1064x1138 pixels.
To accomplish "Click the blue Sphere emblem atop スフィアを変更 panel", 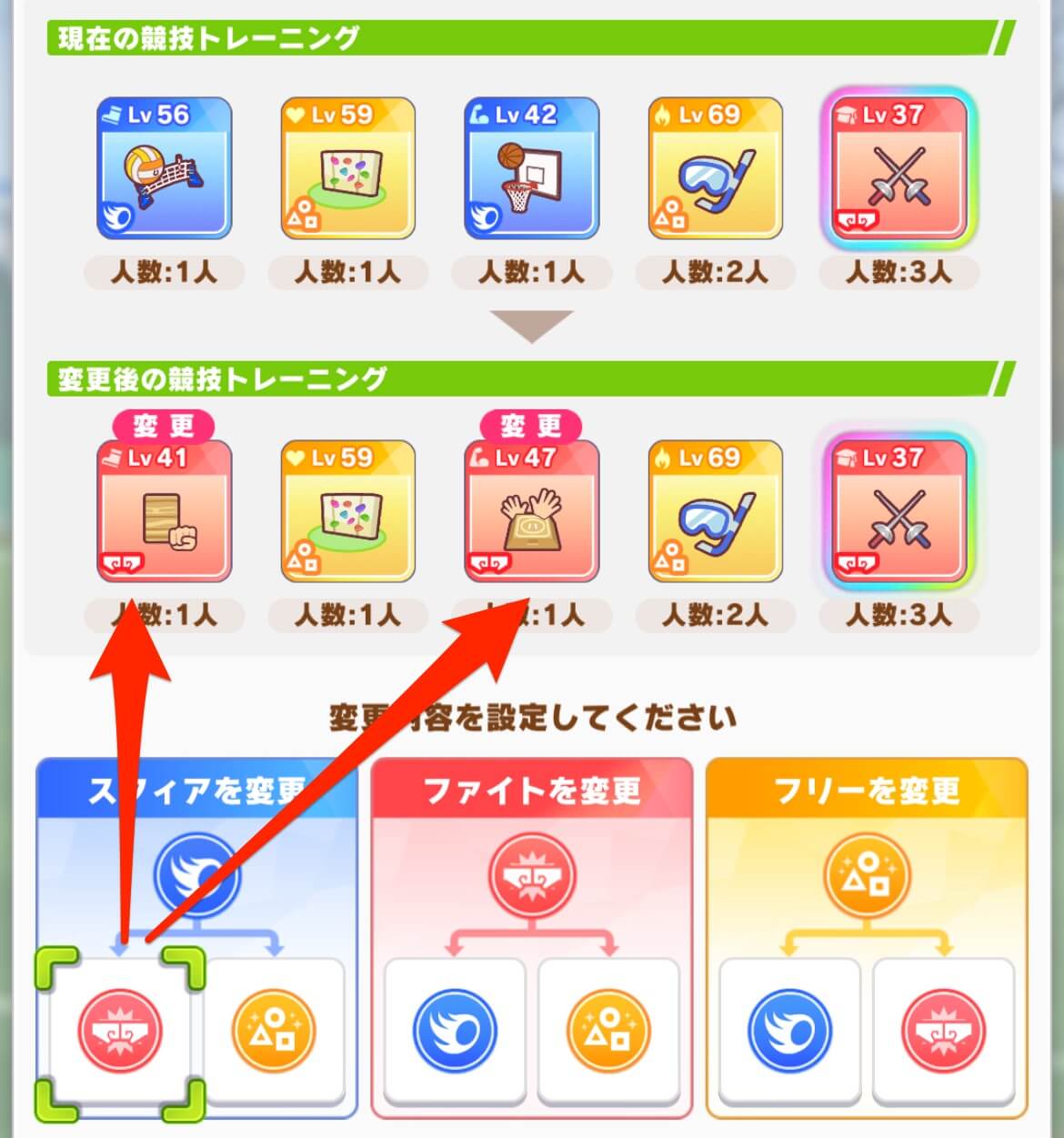I will pos(197,875).
